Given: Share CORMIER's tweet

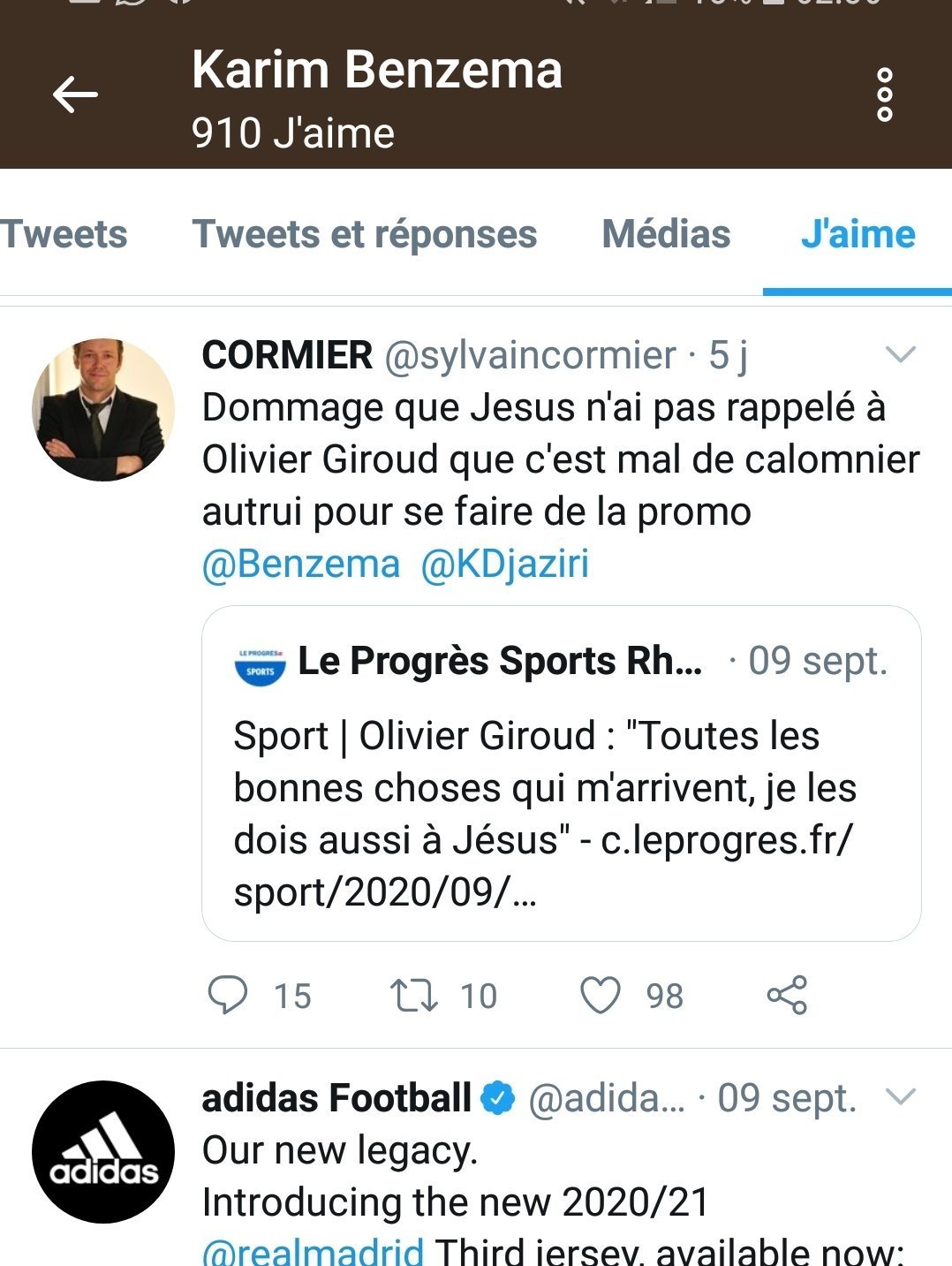Looking at the screenshot, I should [787, 996].
